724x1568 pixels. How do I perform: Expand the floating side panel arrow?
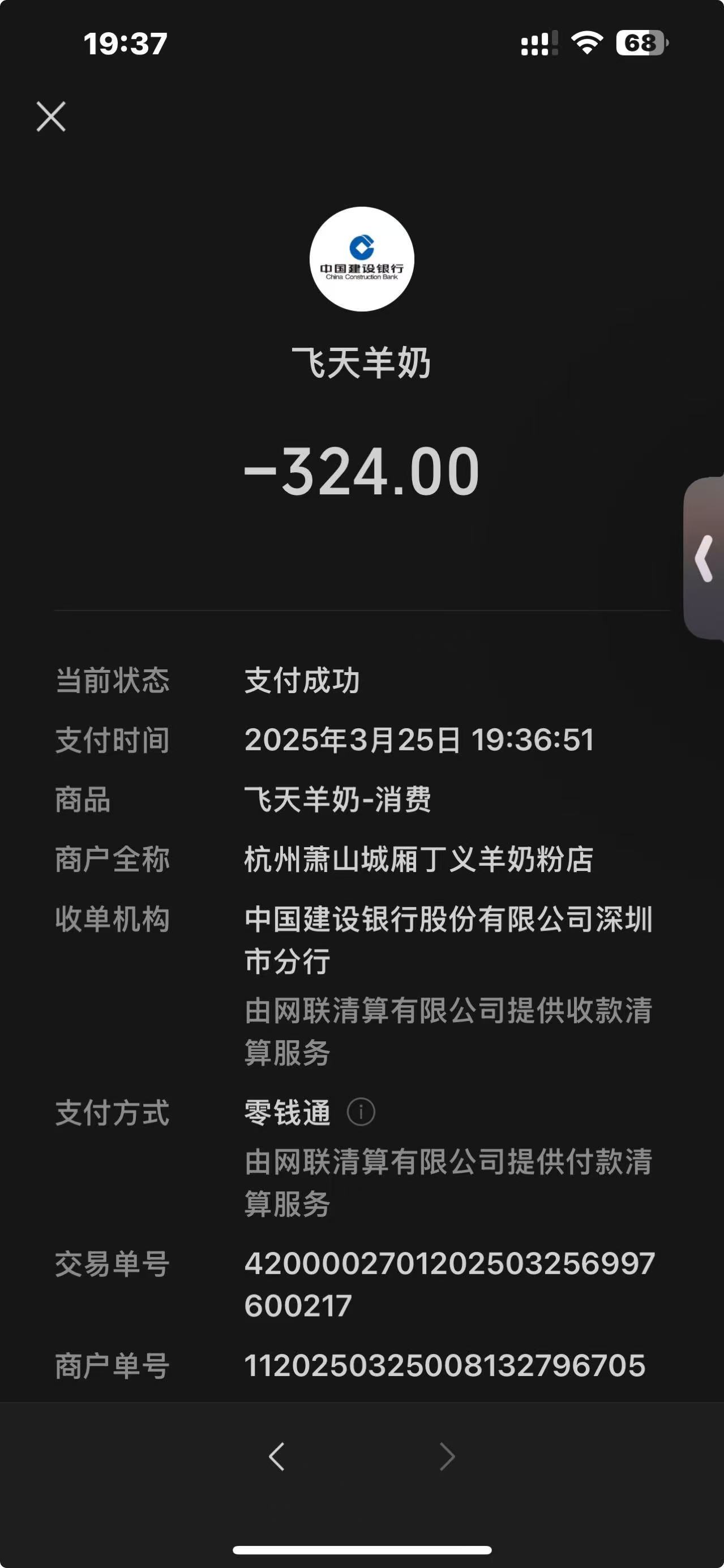pos(705,558)
